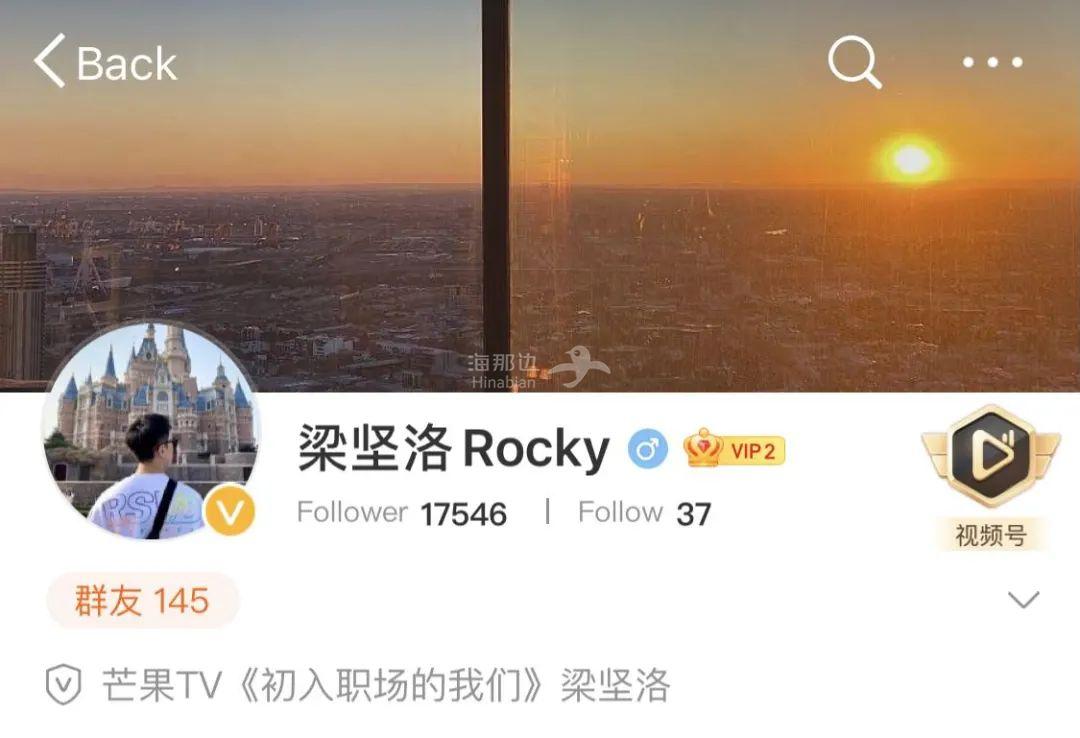
Task: View the profile avatar photo
Action: click(150, 432)
